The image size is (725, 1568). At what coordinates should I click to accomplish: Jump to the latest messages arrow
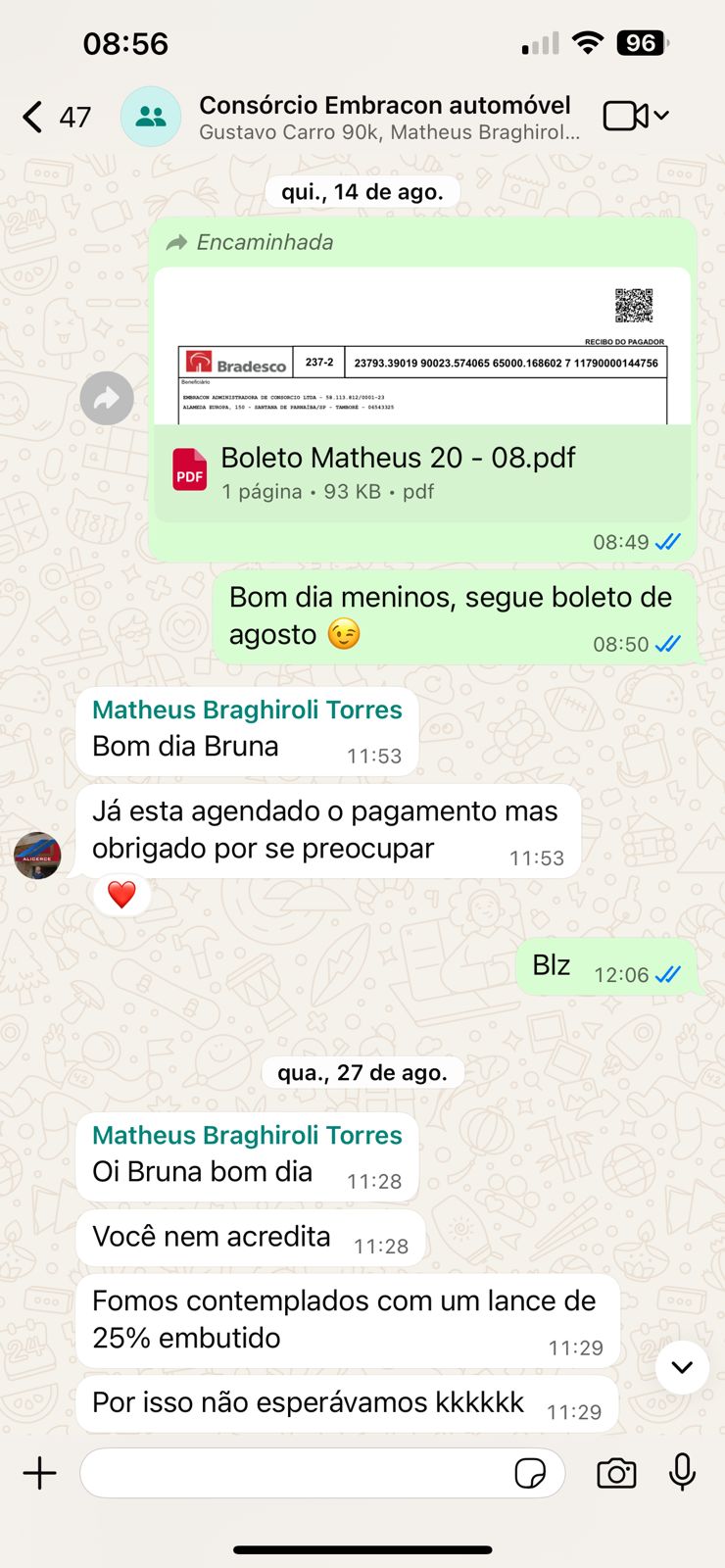[x=682, y=1367]
